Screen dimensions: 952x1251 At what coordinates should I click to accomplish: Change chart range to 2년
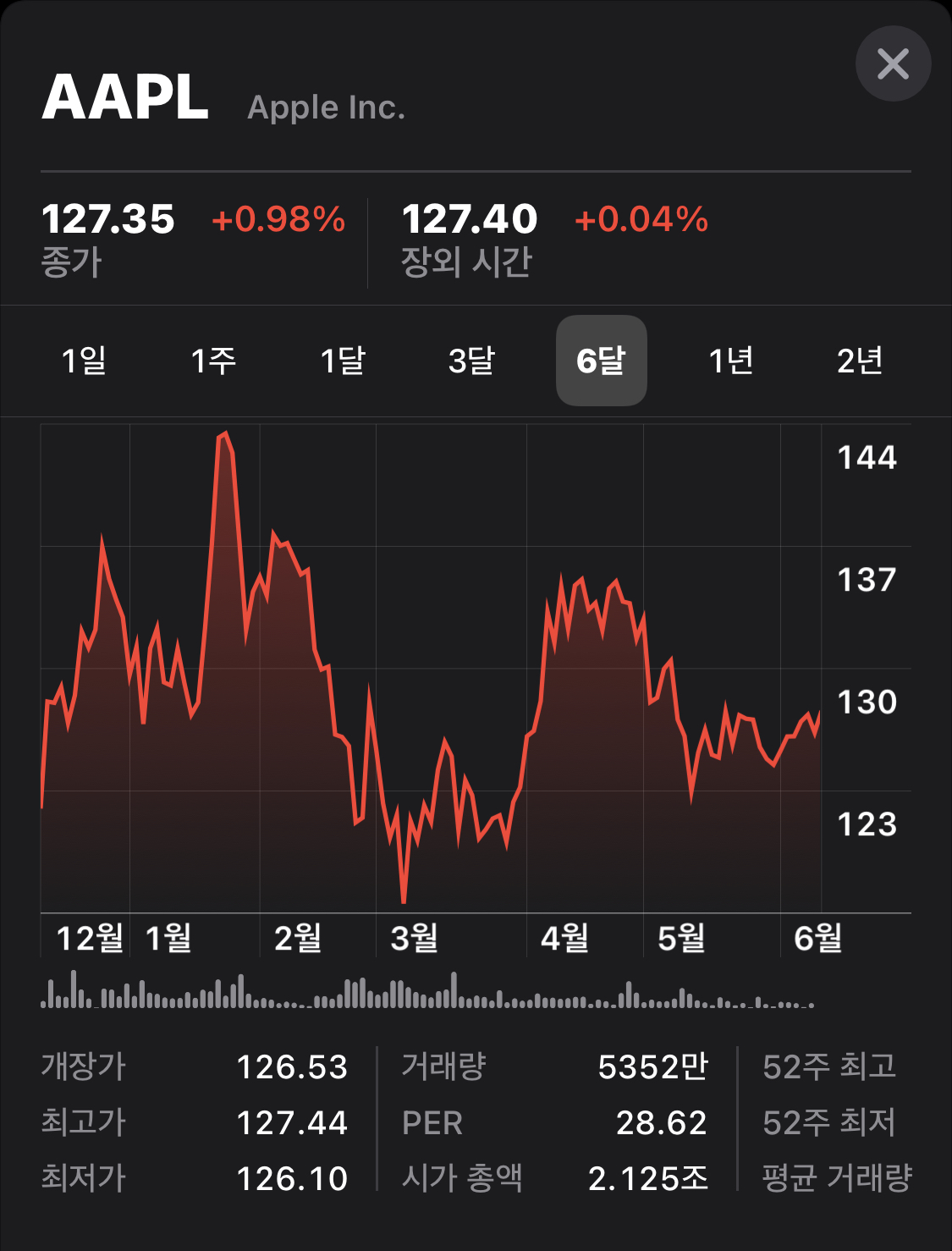(x=860, y=361)
